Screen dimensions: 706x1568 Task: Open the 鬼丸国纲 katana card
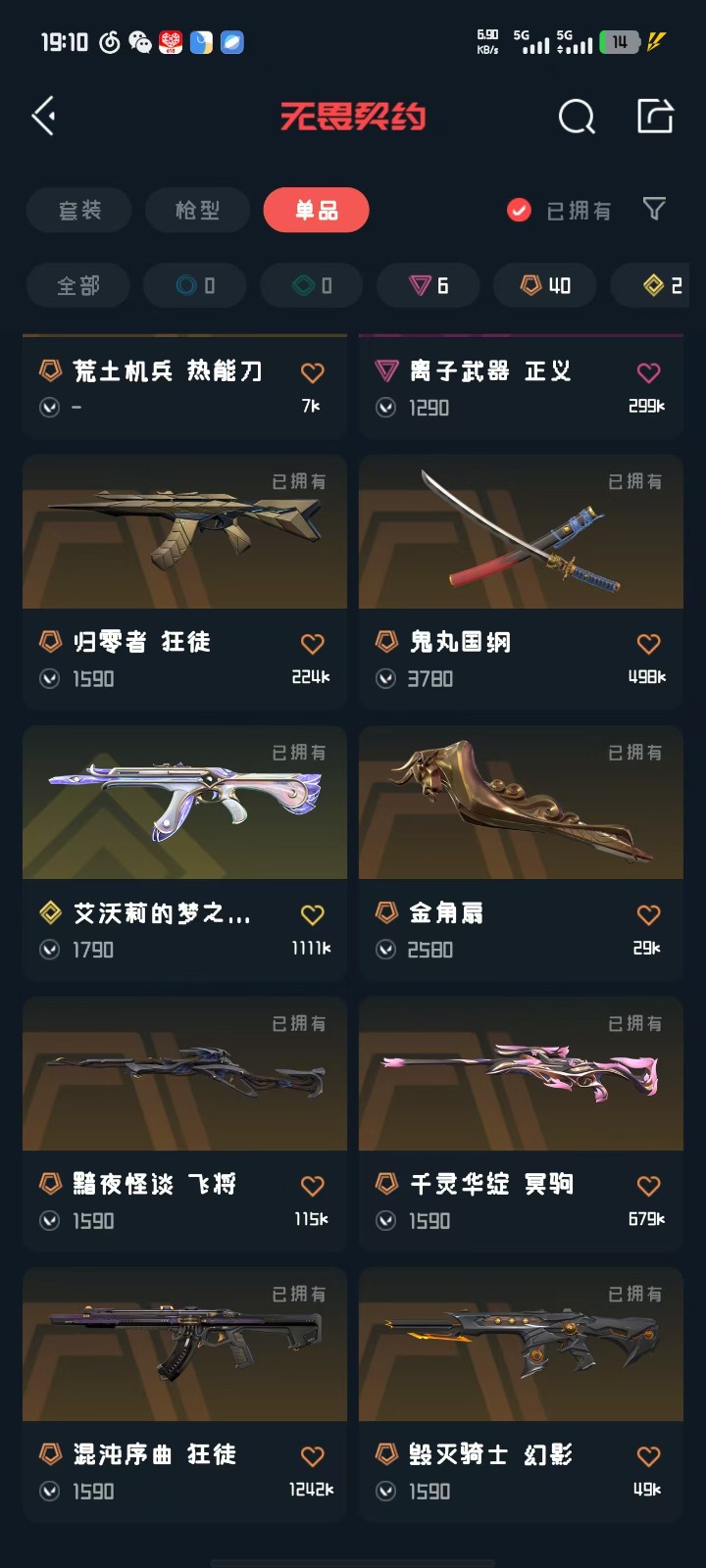click(x=521, y=582)
